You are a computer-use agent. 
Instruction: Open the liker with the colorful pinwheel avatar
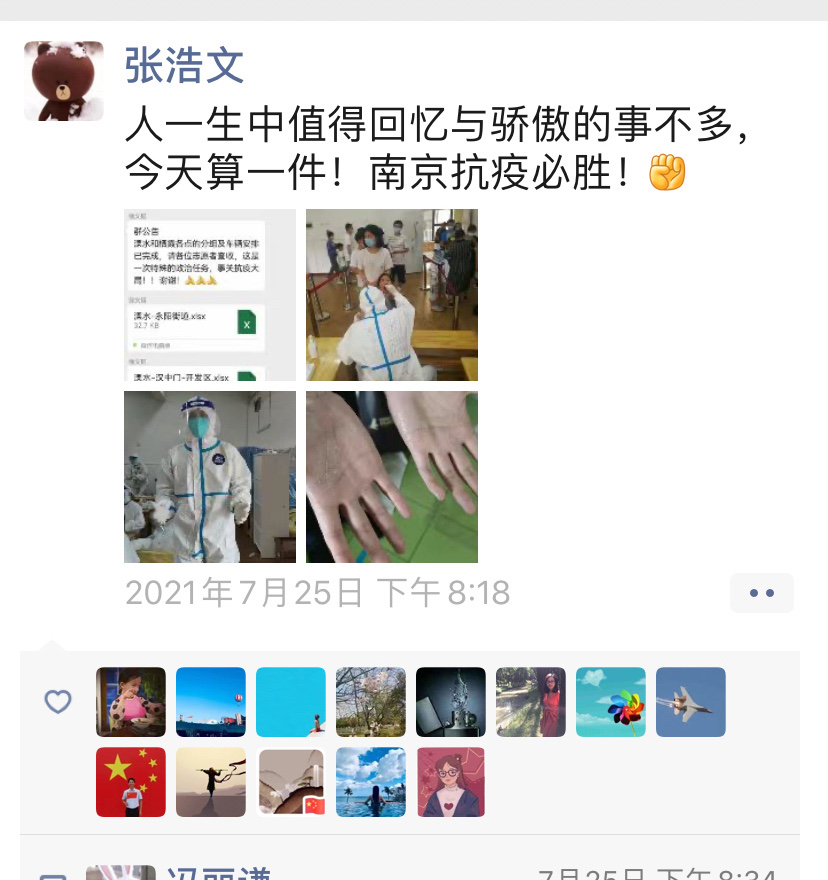click(611, 702)
